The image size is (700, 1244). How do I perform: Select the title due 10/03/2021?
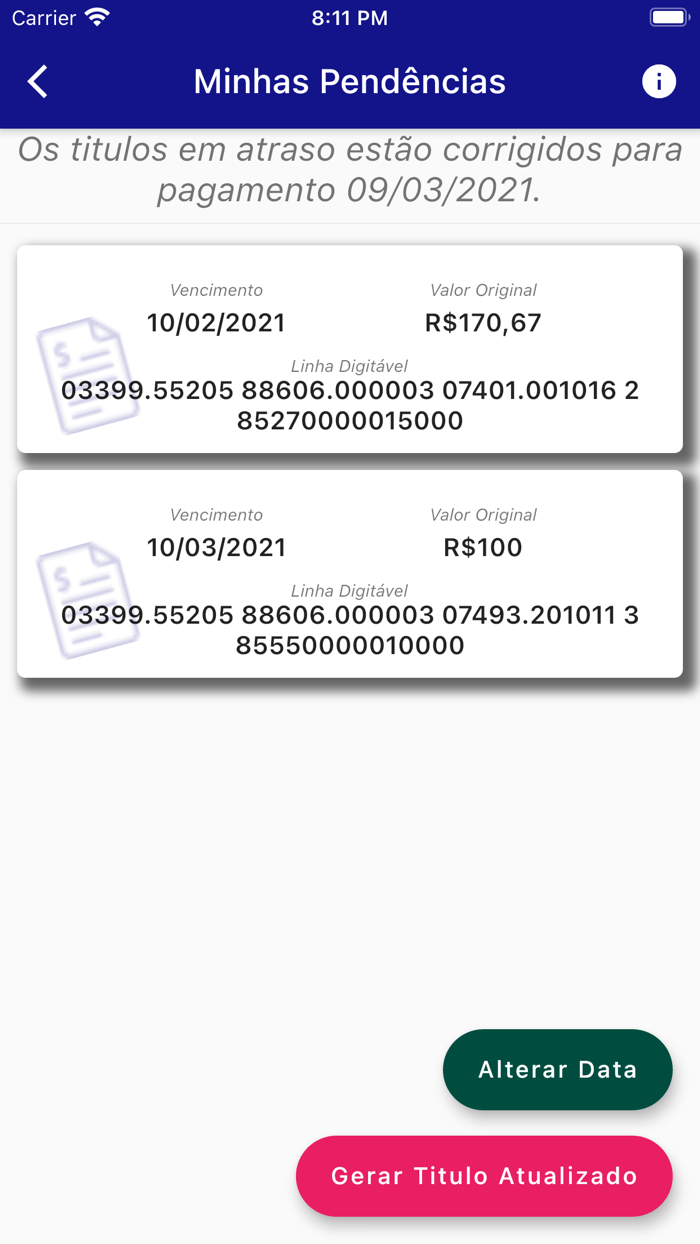tap(350, 574)
